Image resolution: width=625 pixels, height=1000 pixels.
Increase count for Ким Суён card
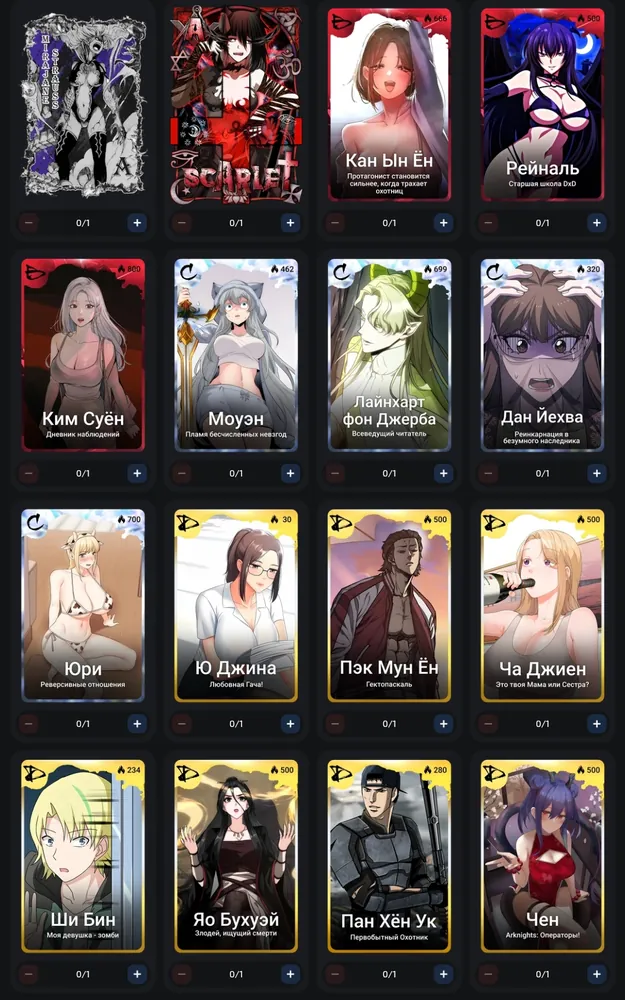[137, 473]
